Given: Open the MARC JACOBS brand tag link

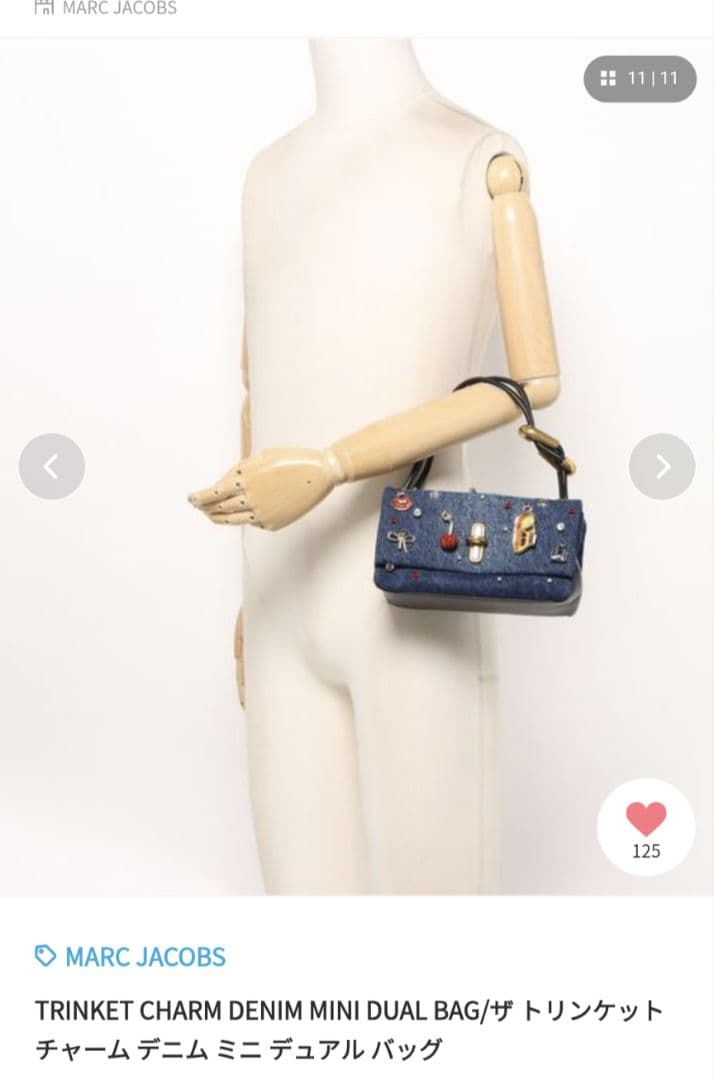Looking at the screenshot, I should click(131, 956).
